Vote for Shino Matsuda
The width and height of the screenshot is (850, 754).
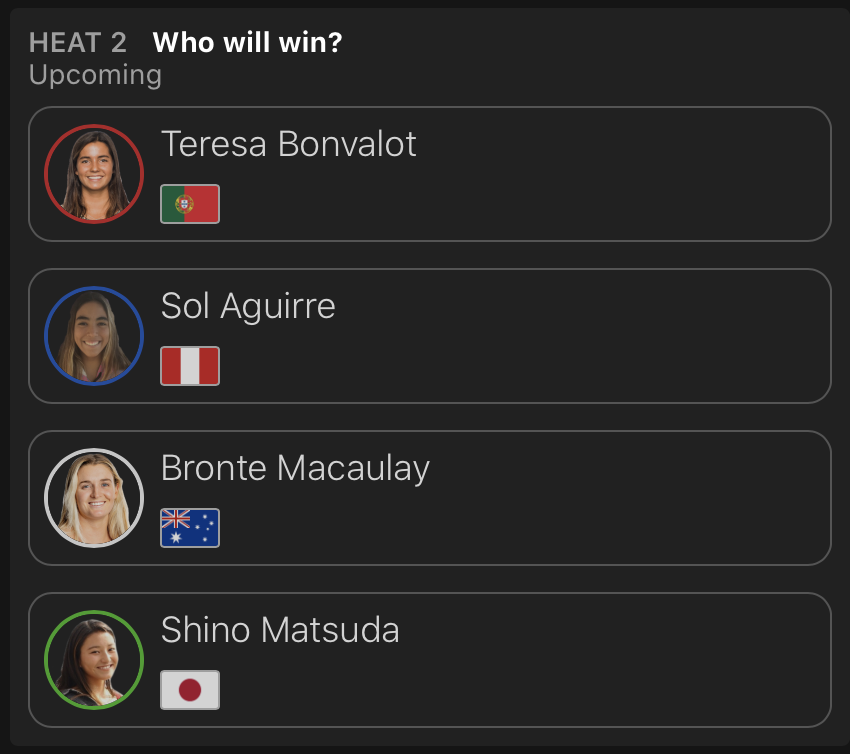[430, 660]
